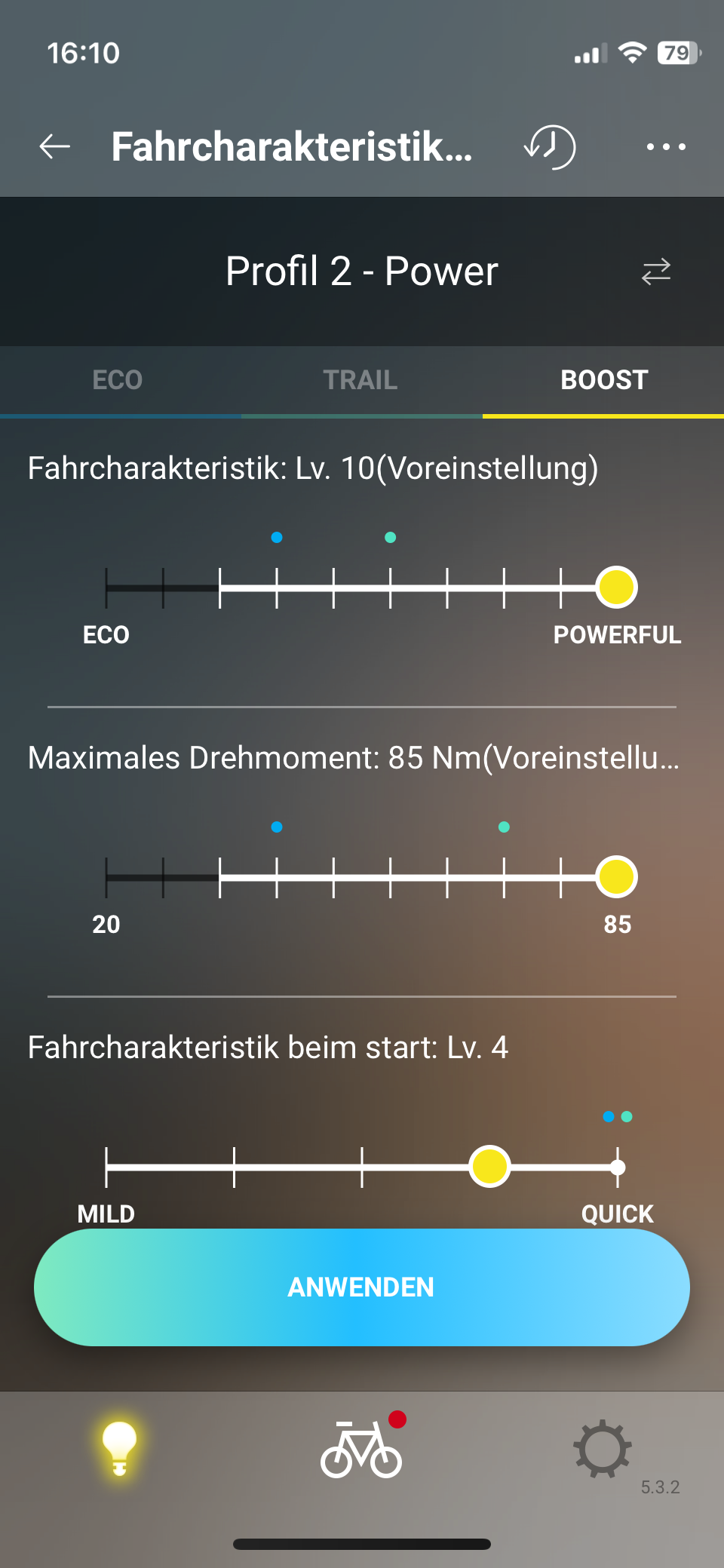
Task: Open the history clock icon
Action: click(x=550, y=146)
